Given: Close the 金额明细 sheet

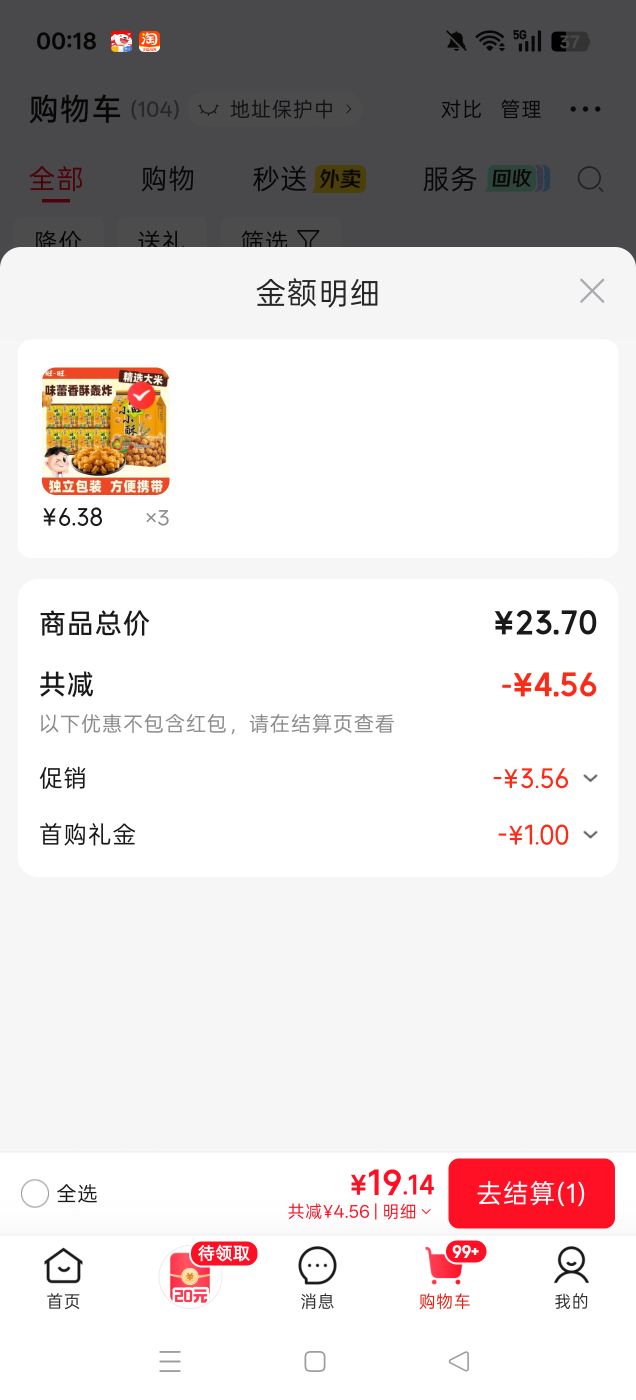Looking at the screenshot, I should click(x=592, y=291).
